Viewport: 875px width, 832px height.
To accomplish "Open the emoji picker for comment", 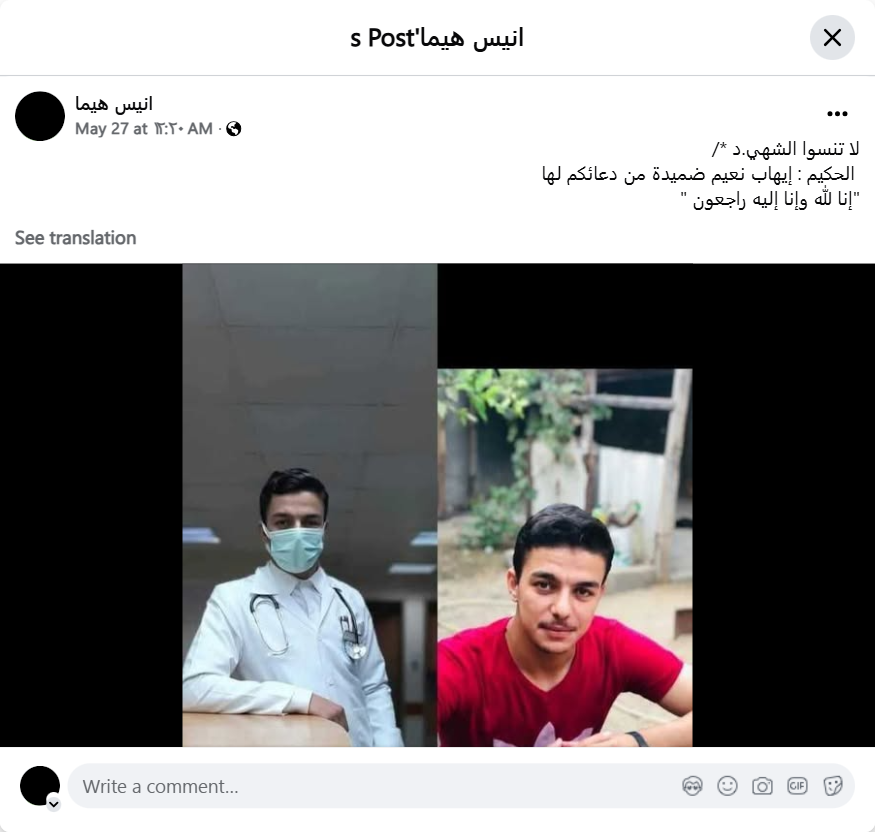I will pos(727,786).
